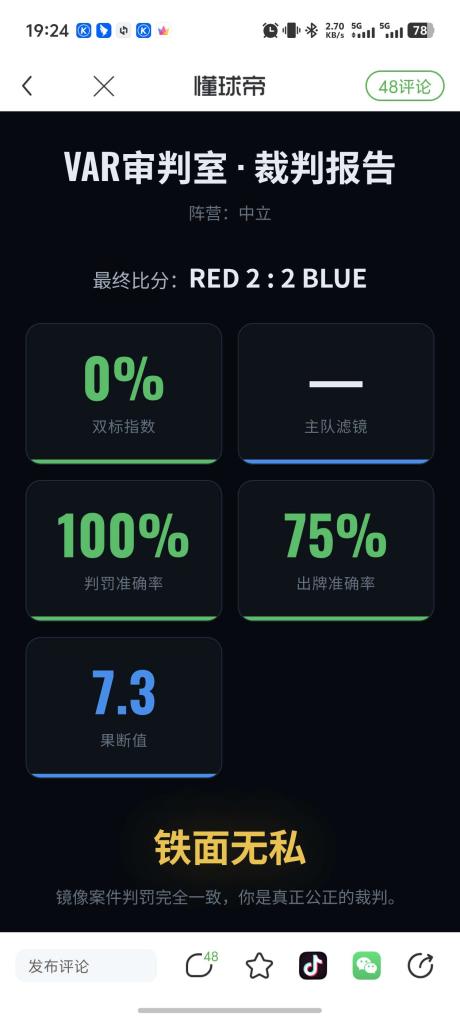Share to WeChat via the green icon
Screen dimensions: 460x1022
pos(367,965)
